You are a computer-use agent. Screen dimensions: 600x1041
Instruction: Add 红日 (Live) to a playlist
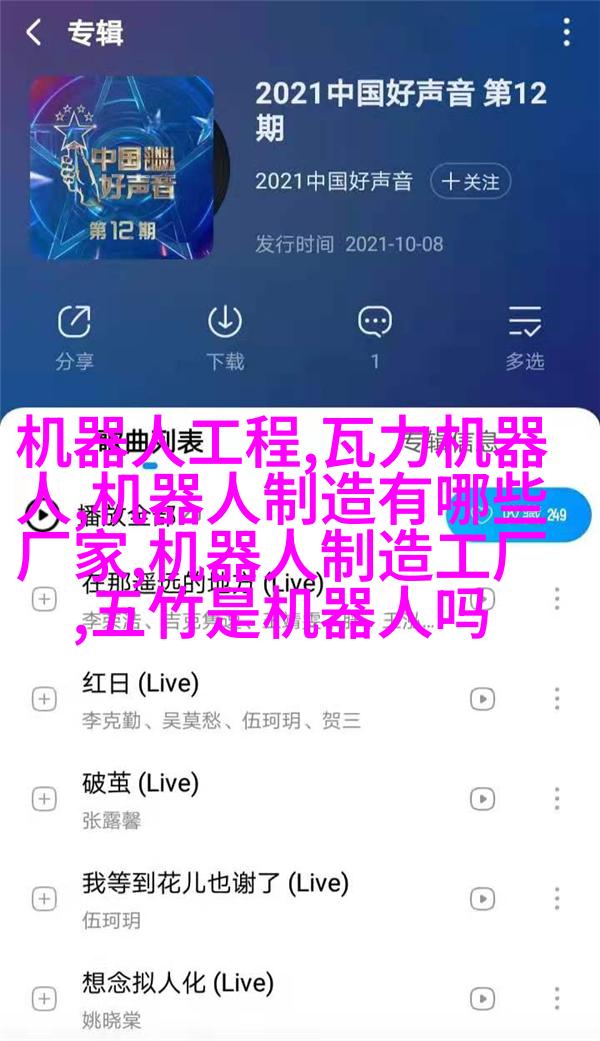44,698
